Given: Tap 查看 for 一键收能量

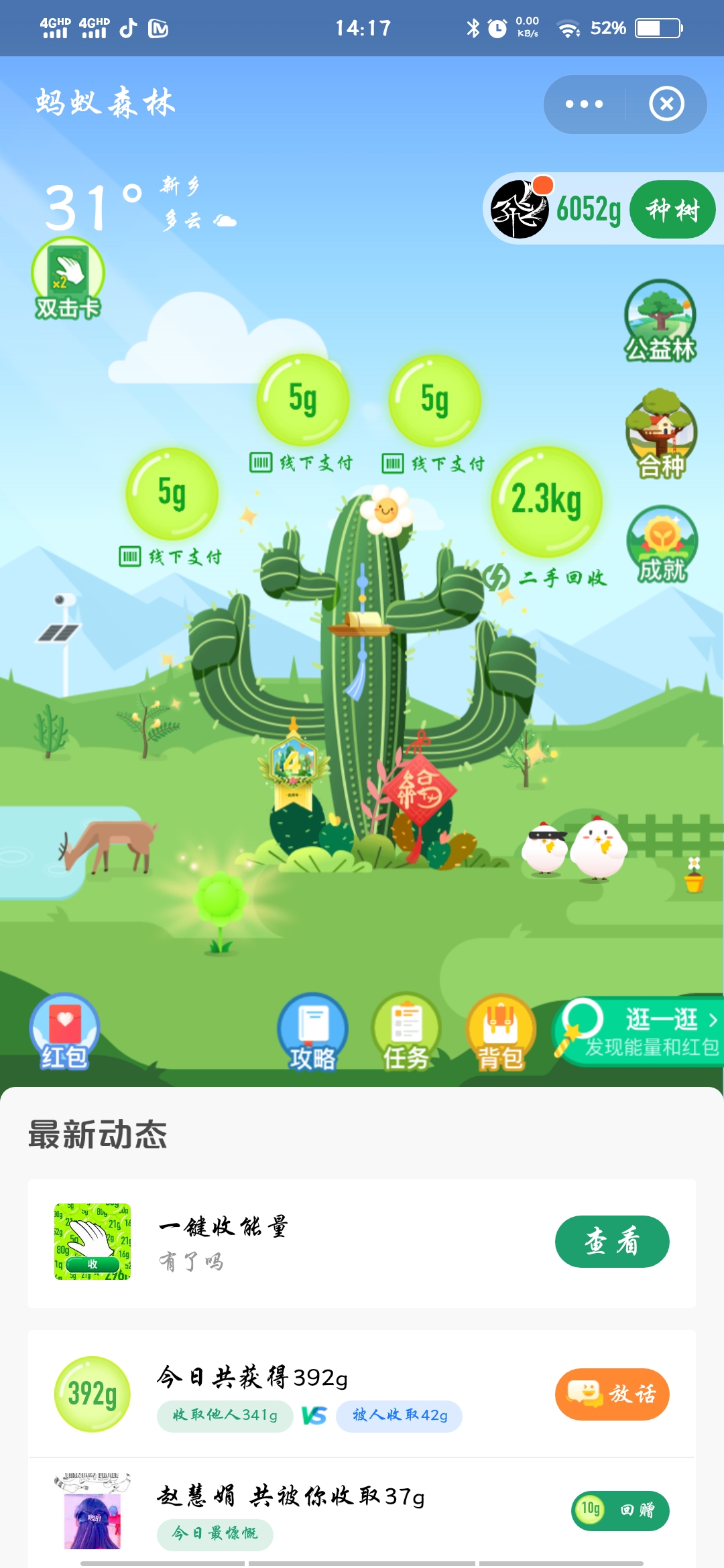Looking at the screenshot, I should pyautogui.click(x=611, y=1241).
